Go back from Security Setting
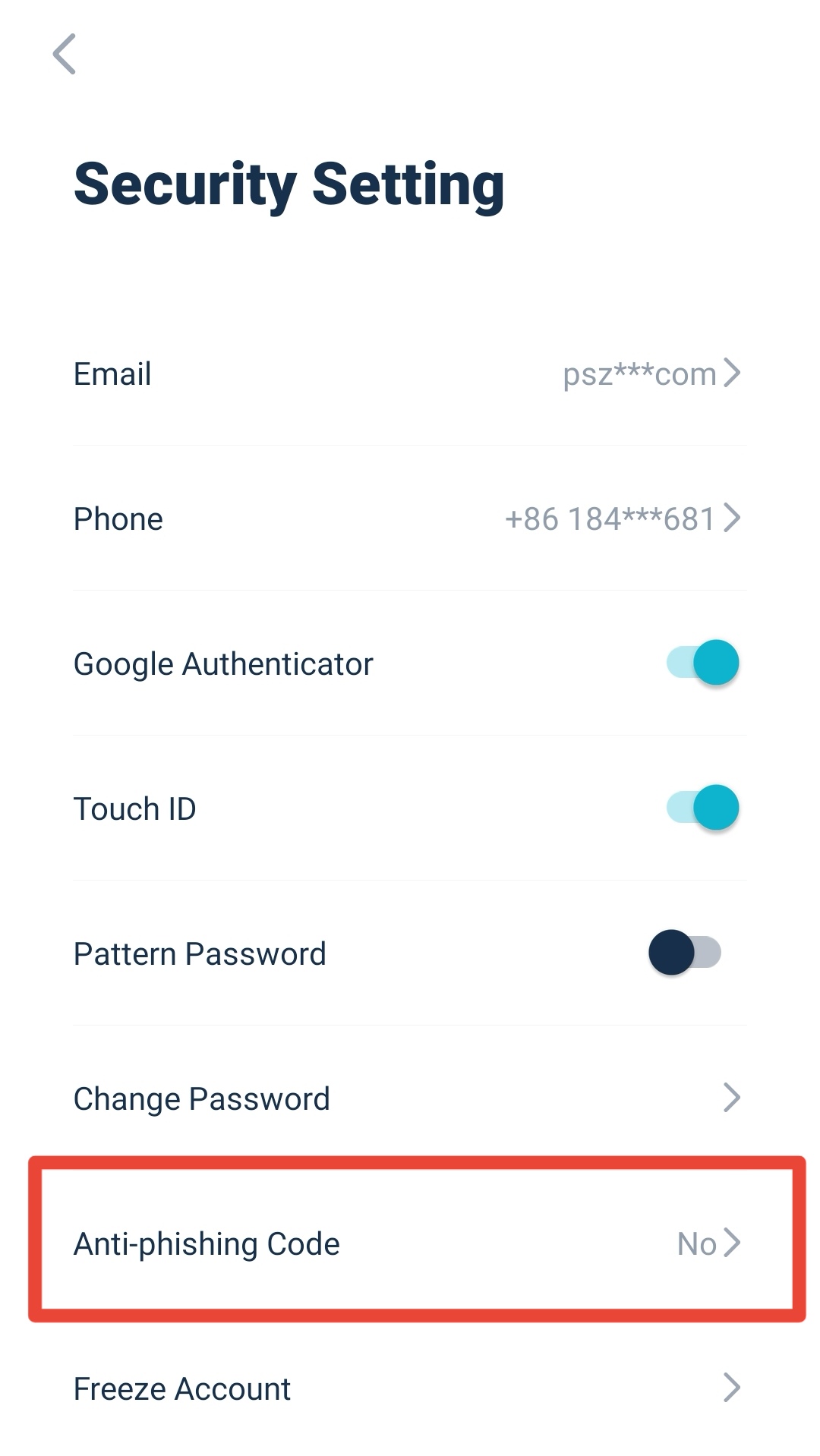The height and width of the screenshot is (1456, 820). click(65, 54)
